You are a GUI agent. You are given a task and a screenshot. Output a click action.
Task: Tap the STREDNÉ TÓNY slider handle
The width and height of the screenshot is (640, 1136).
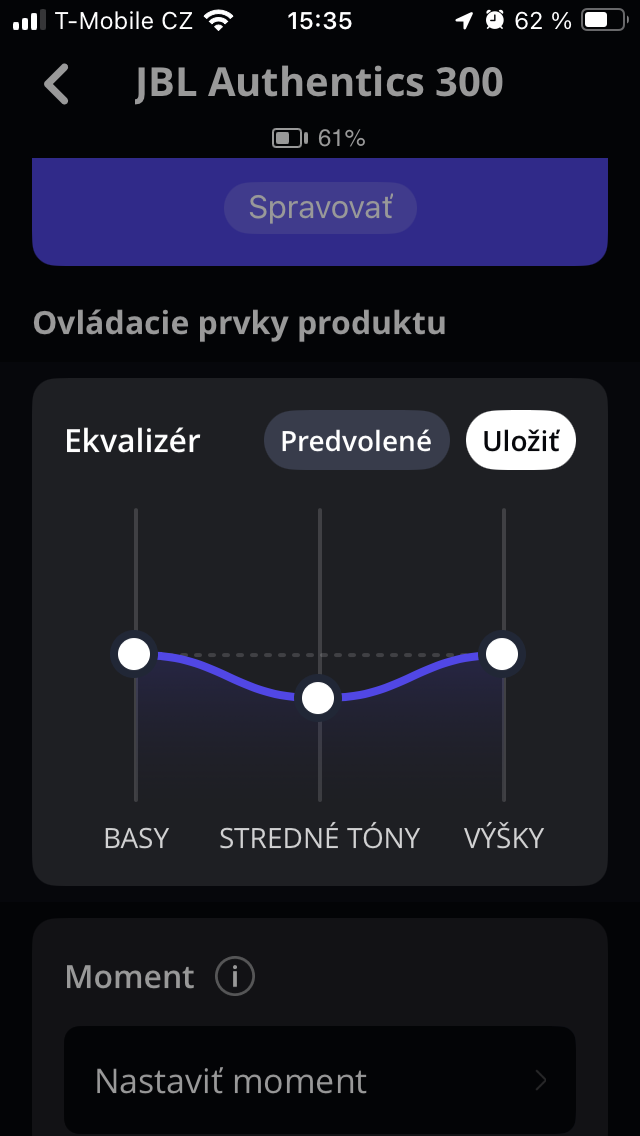(318, 697)
